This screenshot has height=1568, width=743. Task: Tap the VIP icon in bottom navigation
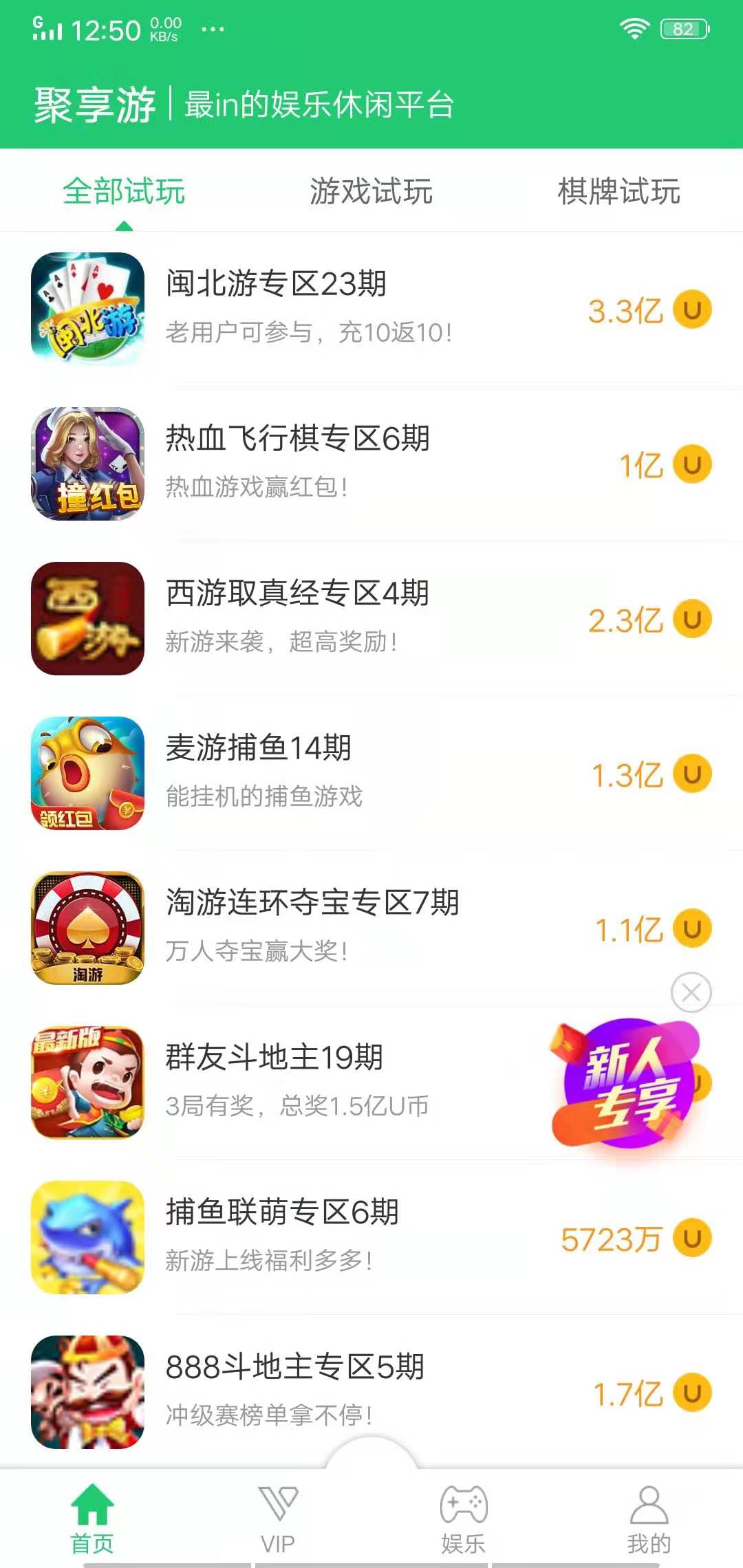coord(279,1516)
